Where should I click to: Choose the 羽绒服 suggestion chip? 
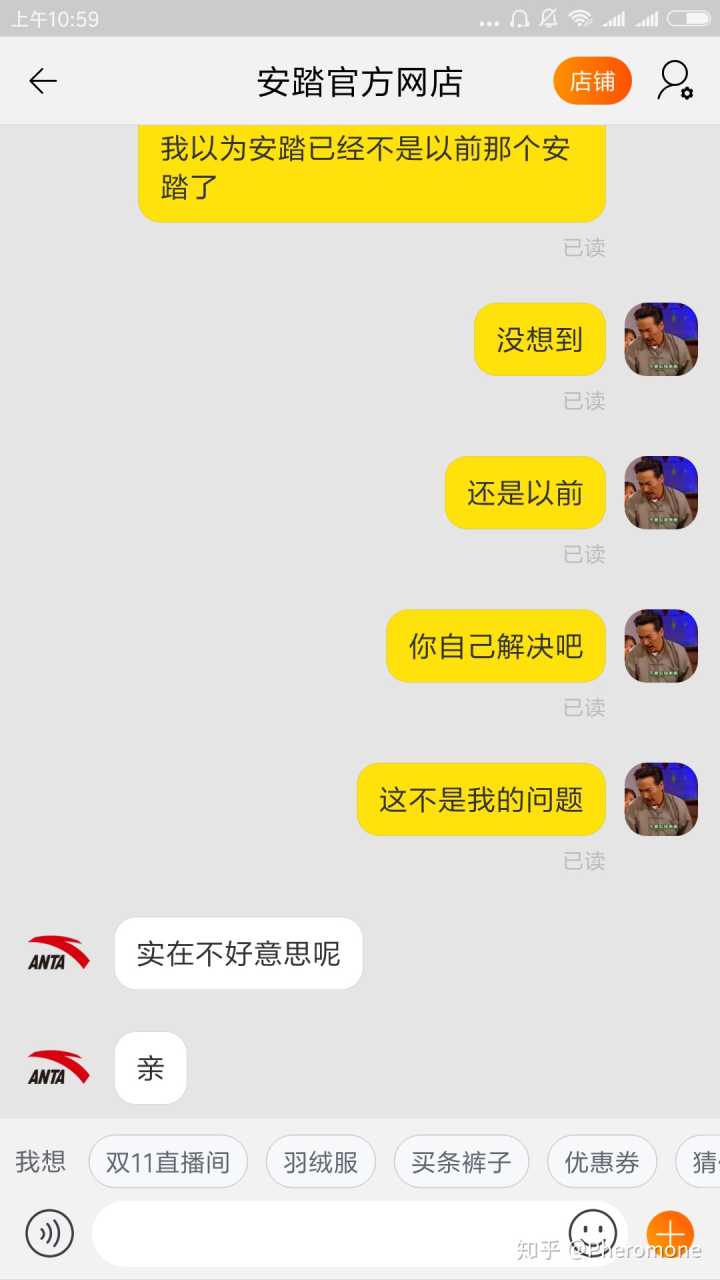click(x=320, y=1162)
